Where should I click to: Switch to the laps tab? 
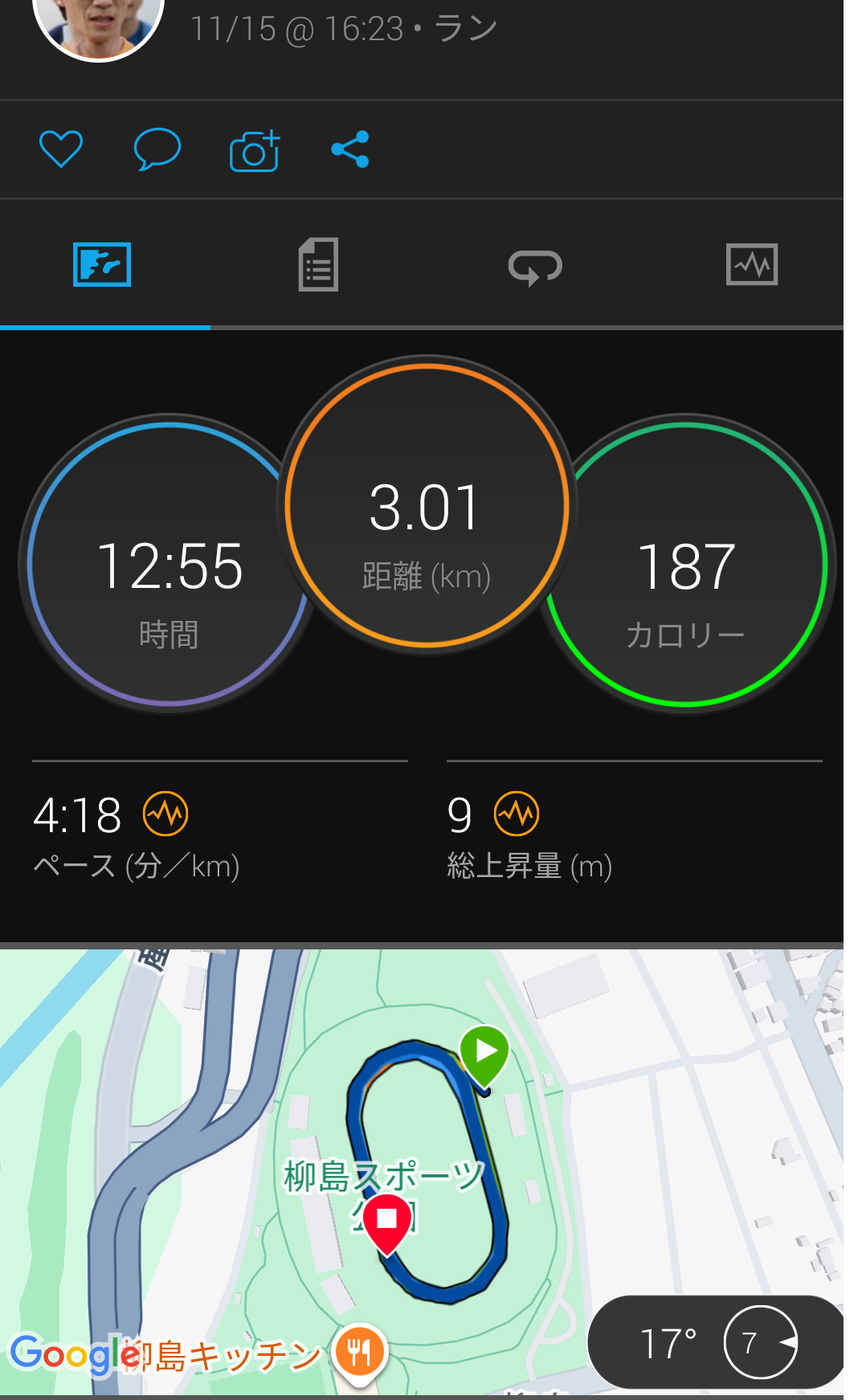tap(535, 266)
